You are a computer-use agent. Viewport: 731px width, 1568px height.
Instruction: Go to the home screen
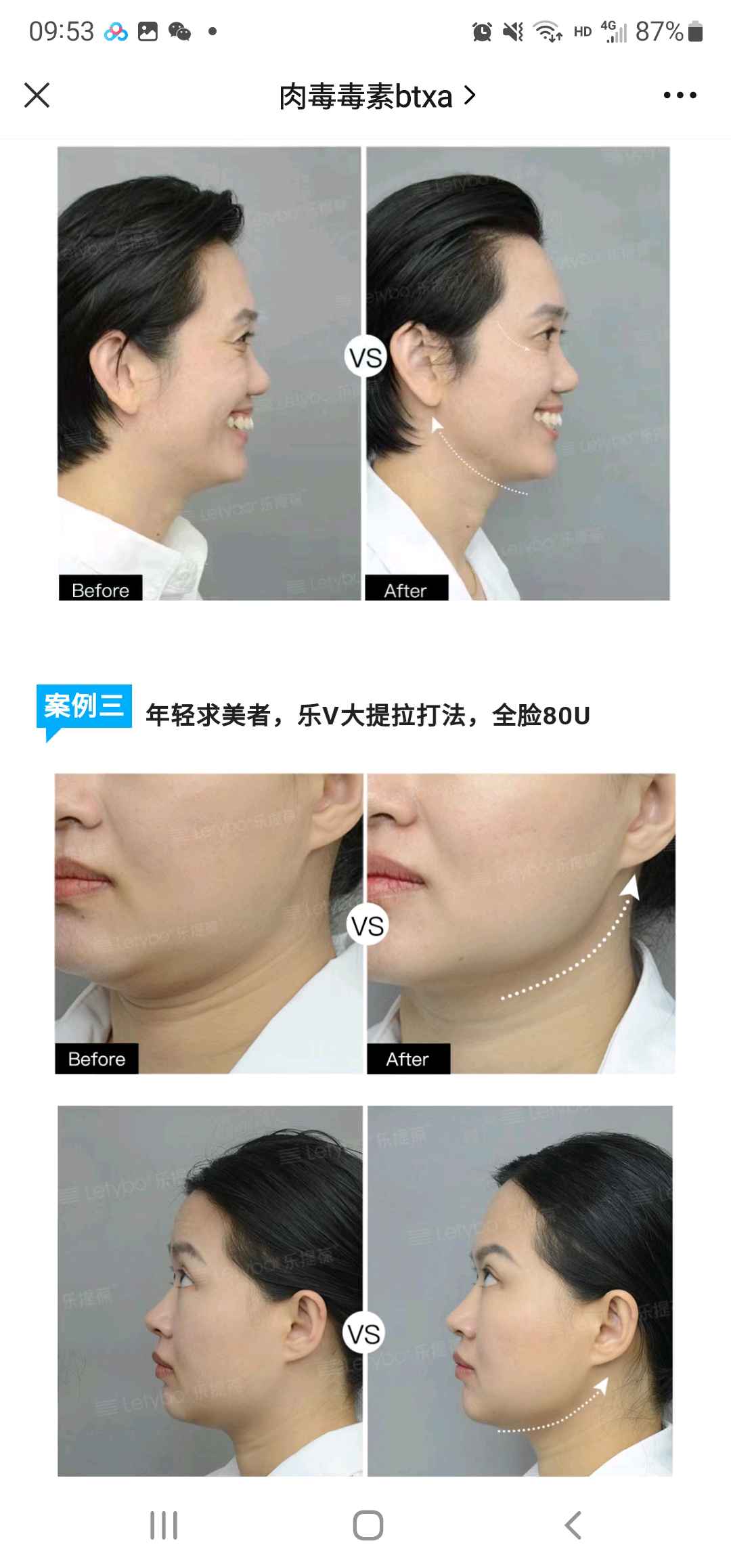pos(368,1525)
